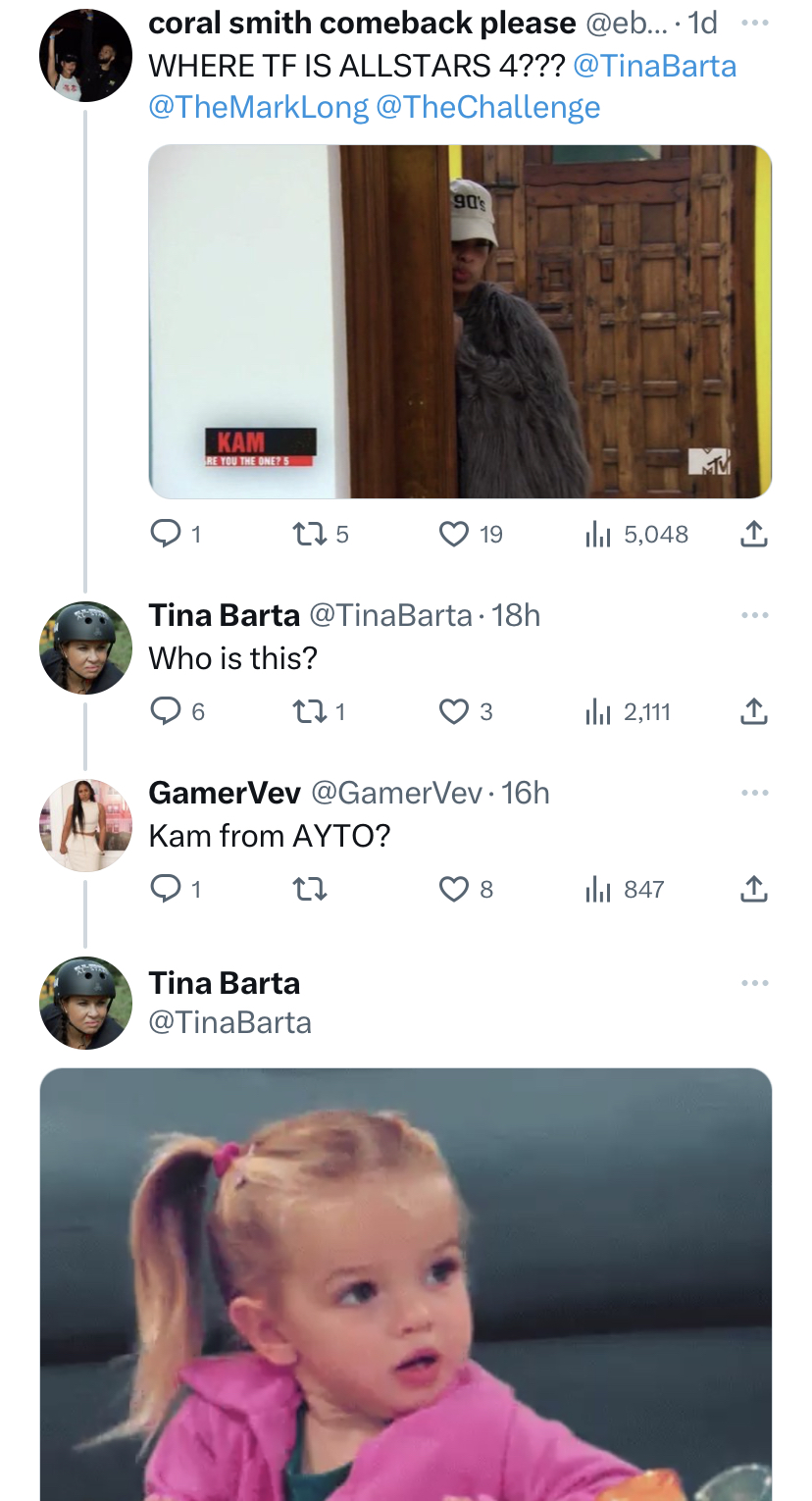Retweet GamerVev's "Kam from AYTO?" reply

pos(310,889)
